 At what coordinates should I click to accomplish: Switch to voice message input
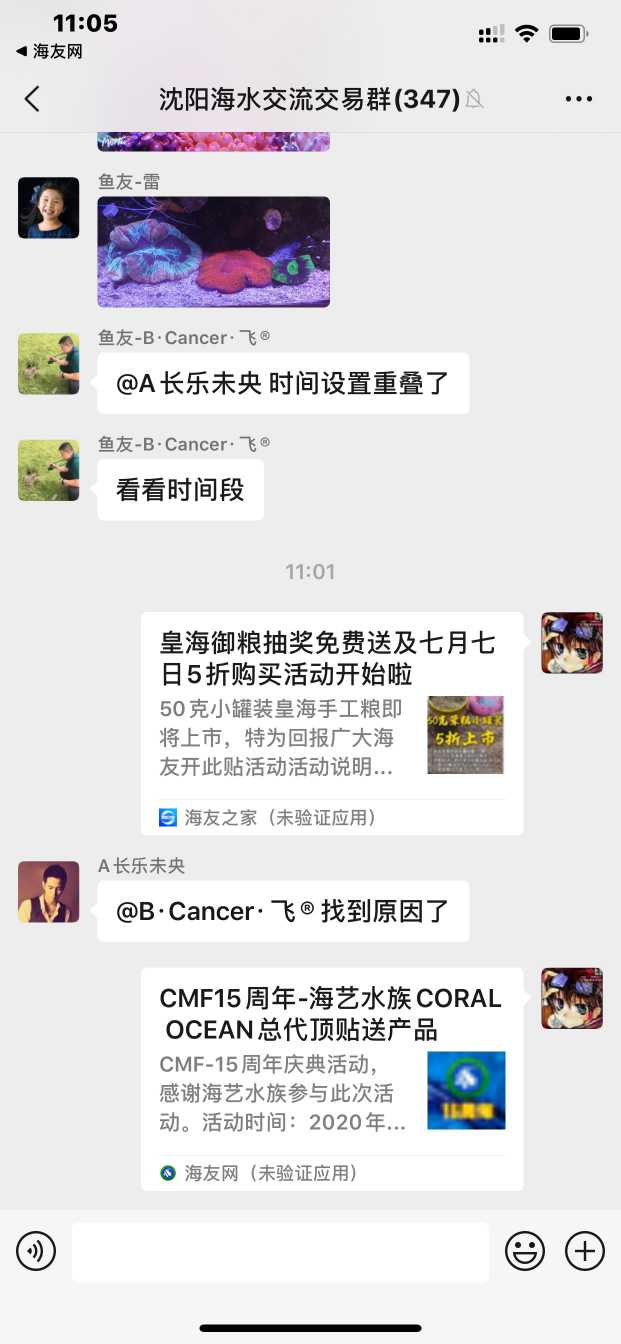pyautogui.click(x=36, y=1251)
